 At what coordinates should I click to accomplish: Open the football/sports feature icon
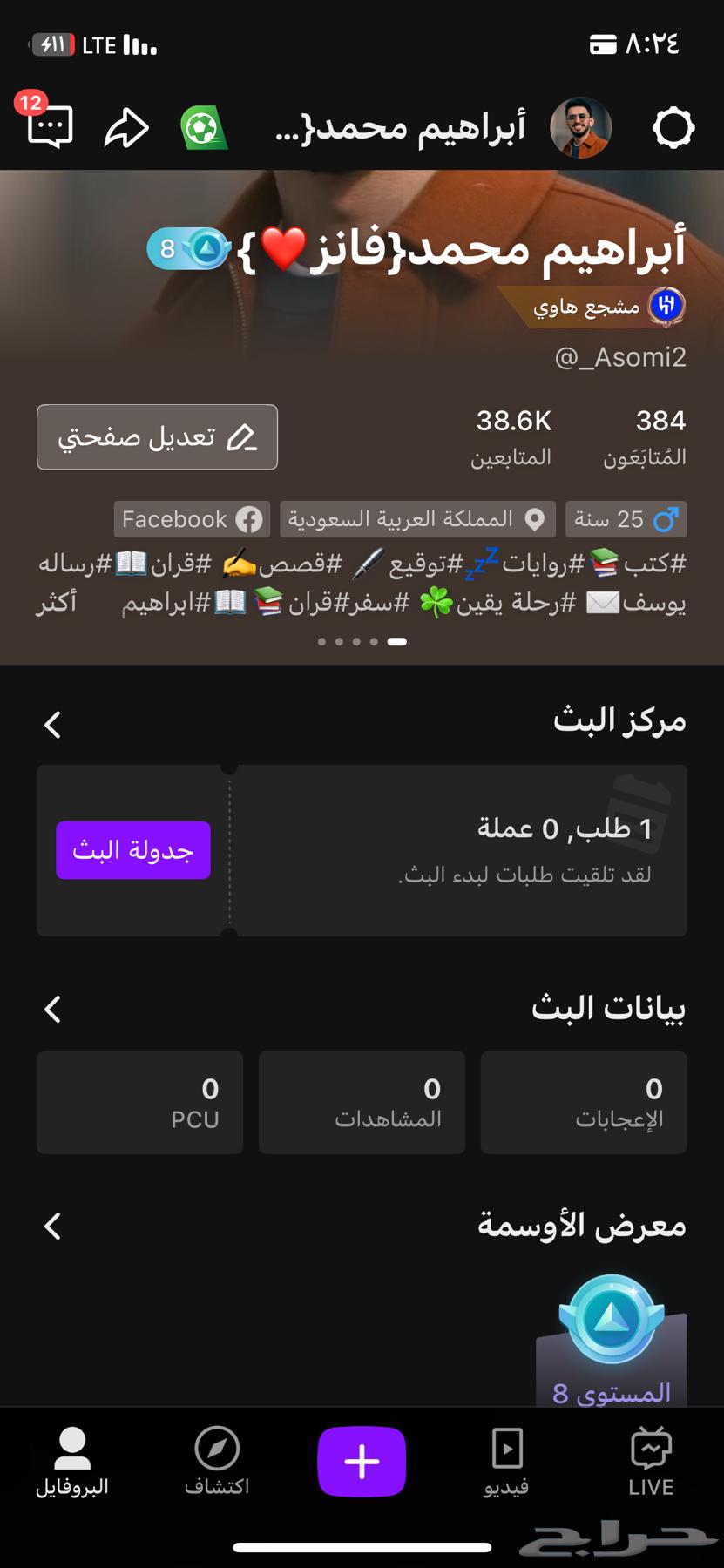click(202, 127)
